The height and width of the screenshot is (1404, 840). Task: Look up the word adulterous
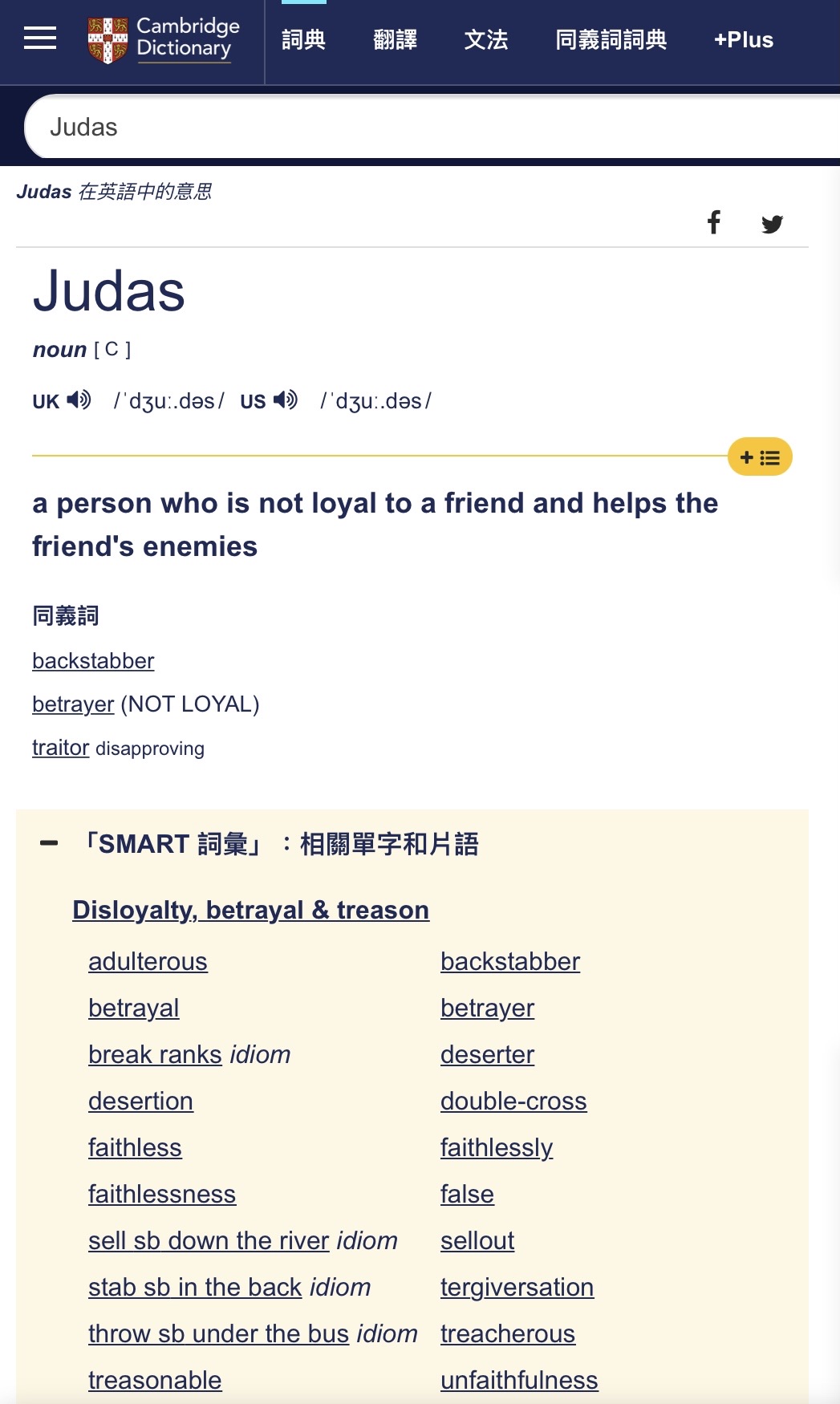pyautogui.click(x=148, y=961)
